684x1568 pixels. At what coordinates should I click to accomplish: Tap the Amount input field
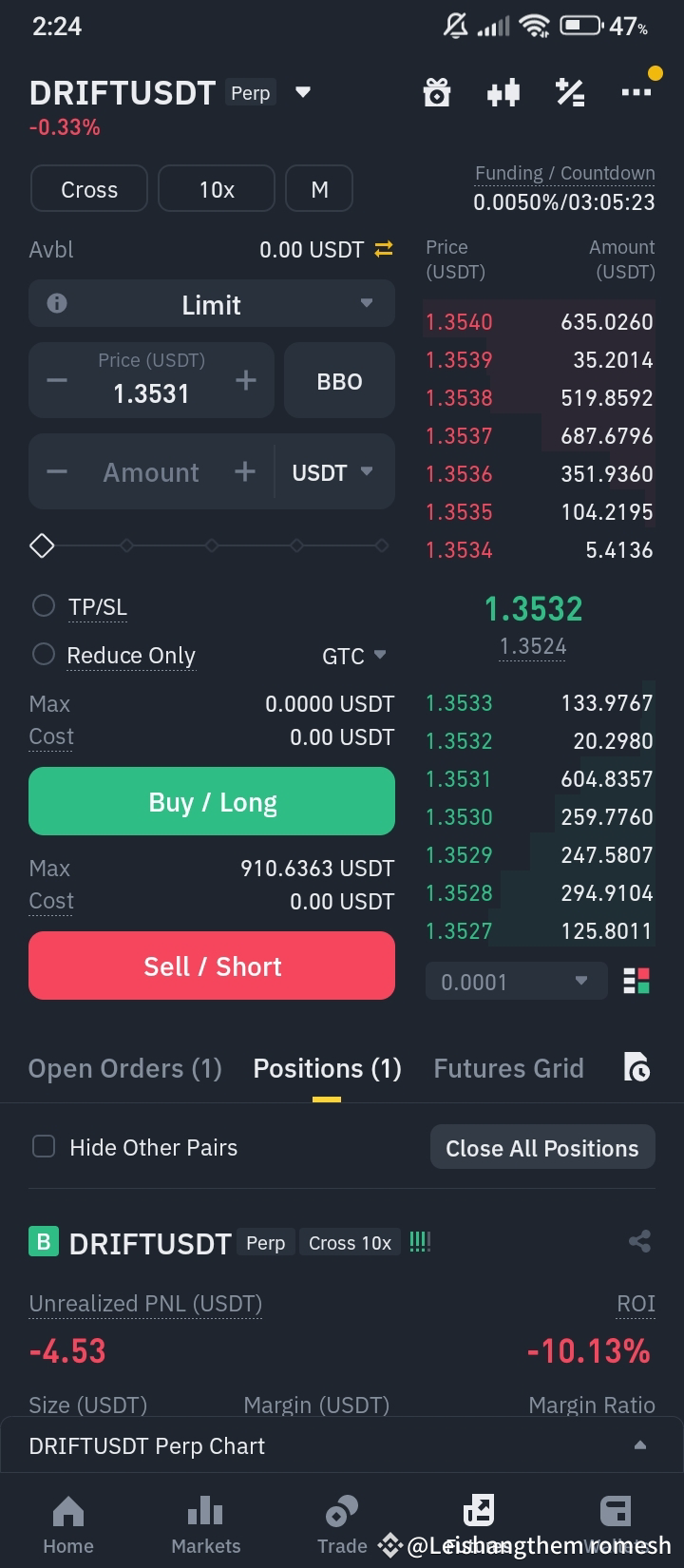pos(150,471)
